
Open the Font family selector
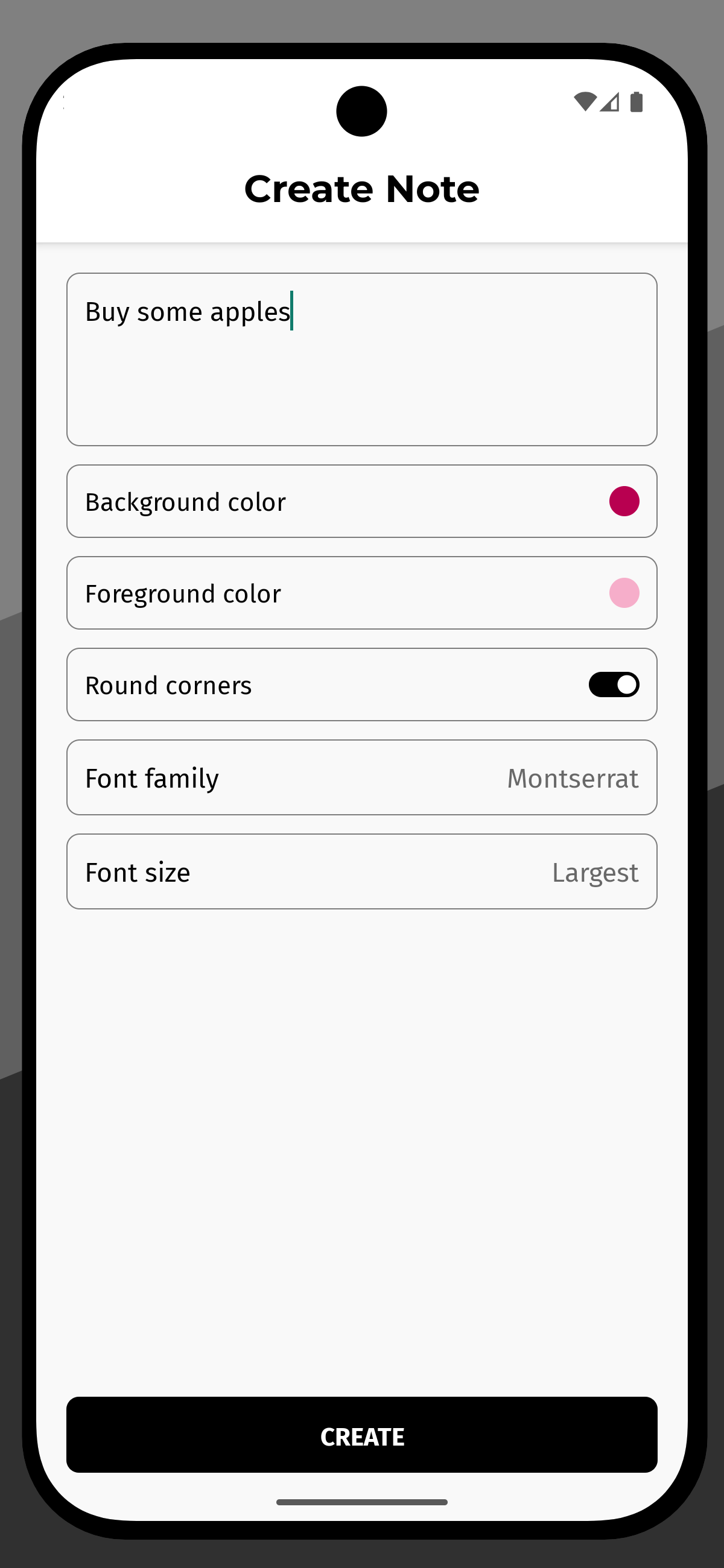click(x=361, y=777)
